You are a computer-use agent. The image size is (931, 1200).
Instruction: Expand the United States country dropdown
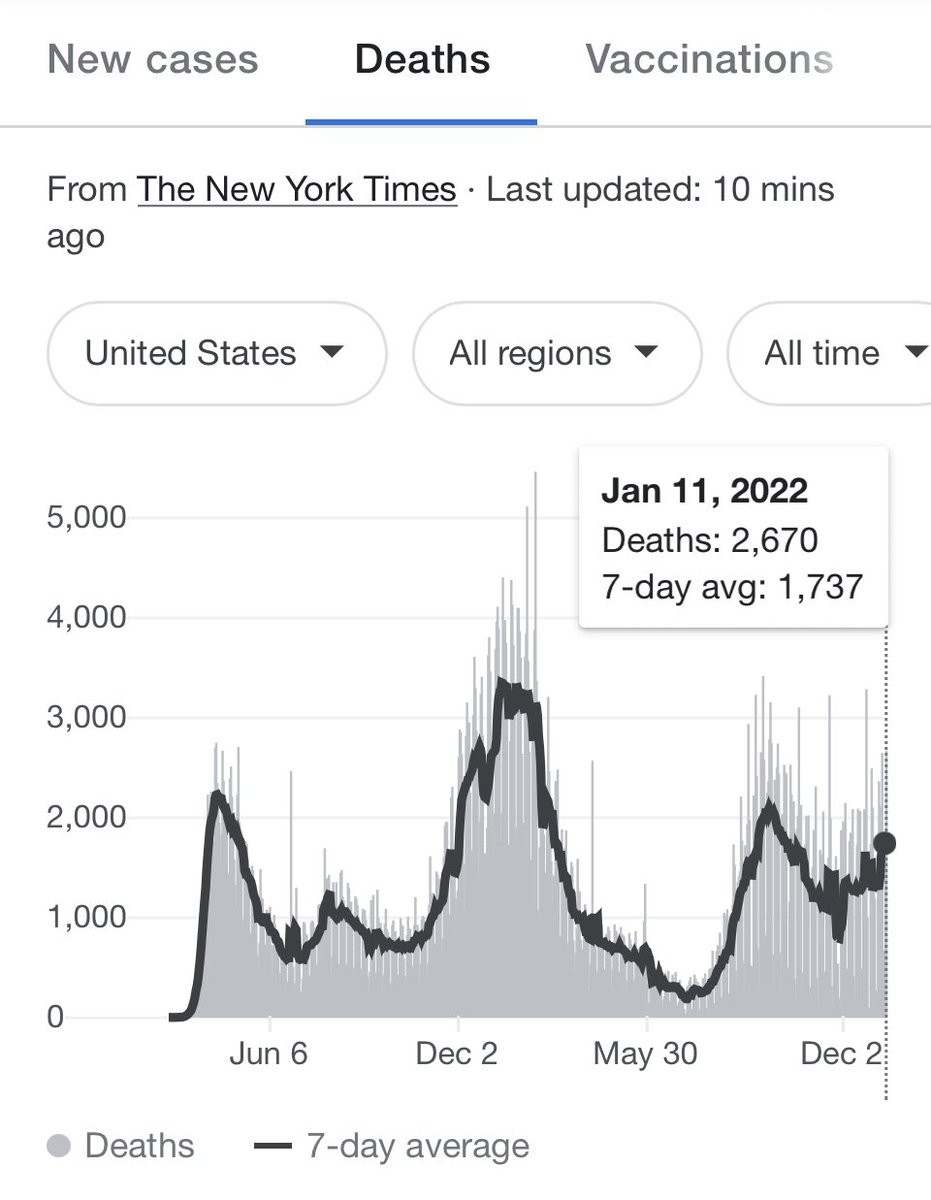pos(215,353)
